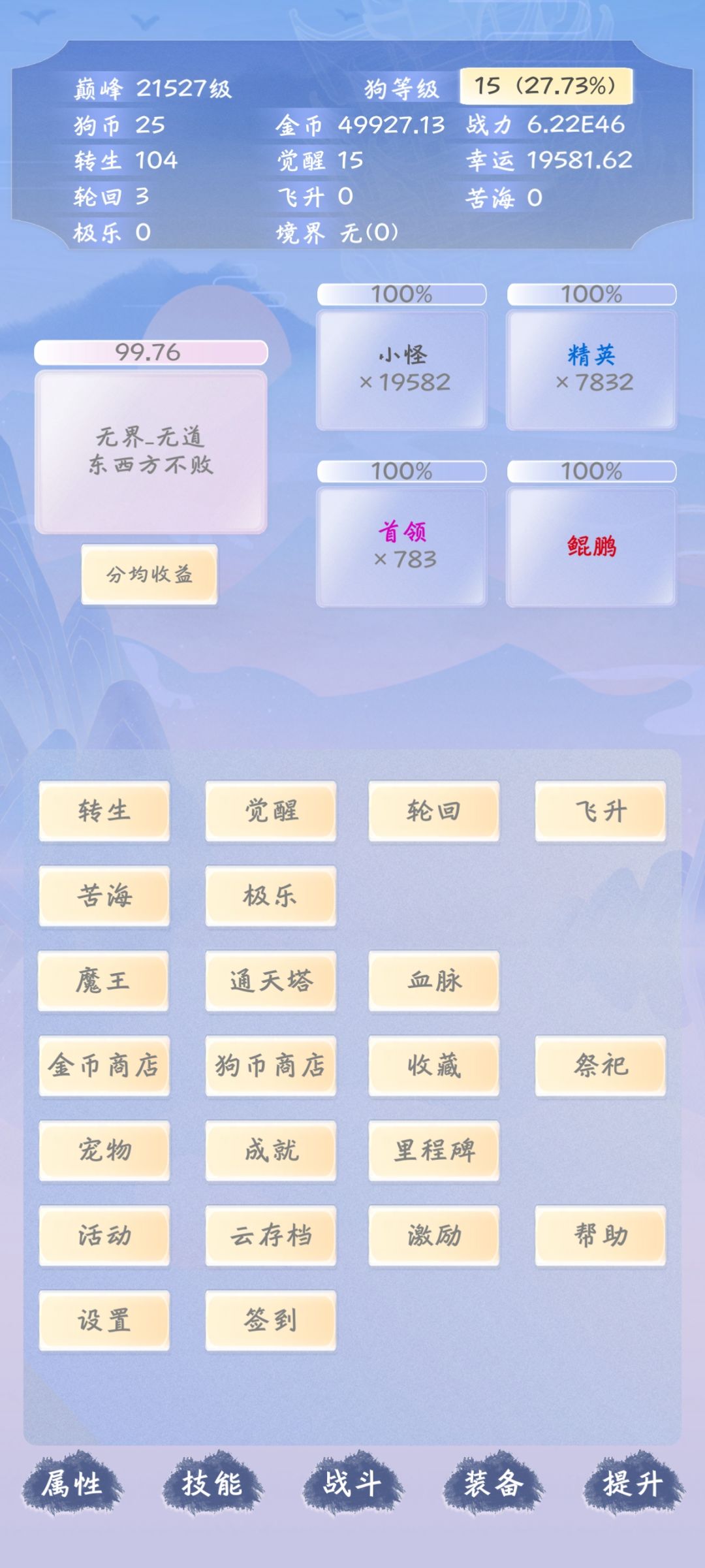This screenshot has width=705, height=1568.
Task: Open the 觉醒 option
Action: click(x=271, y=811)
